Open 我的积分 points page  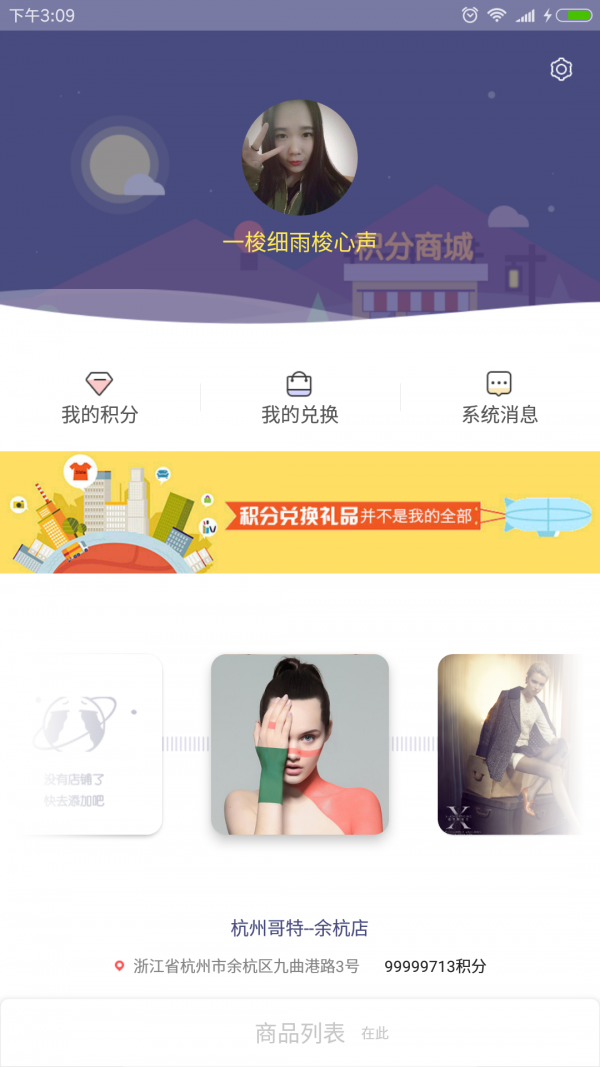coord(99,399)
